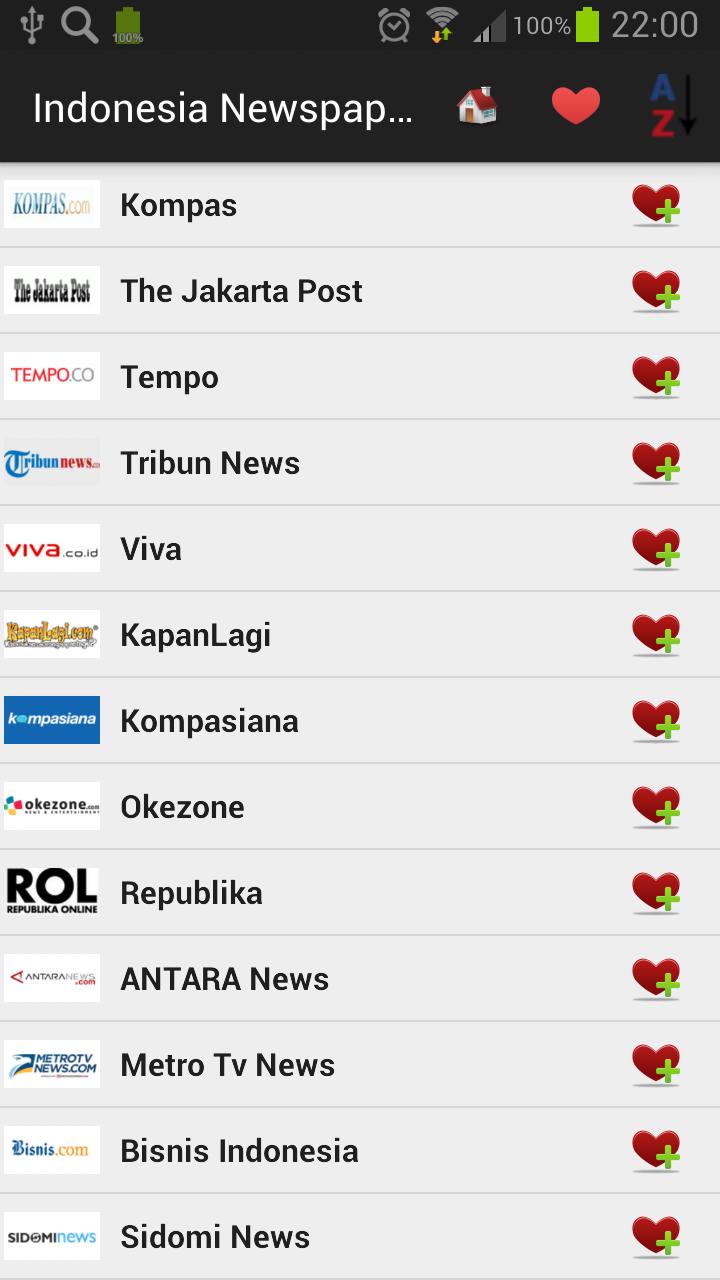Click the Viva.co.id logo image
Viewport: 720px width, 1280px height.
52,548
